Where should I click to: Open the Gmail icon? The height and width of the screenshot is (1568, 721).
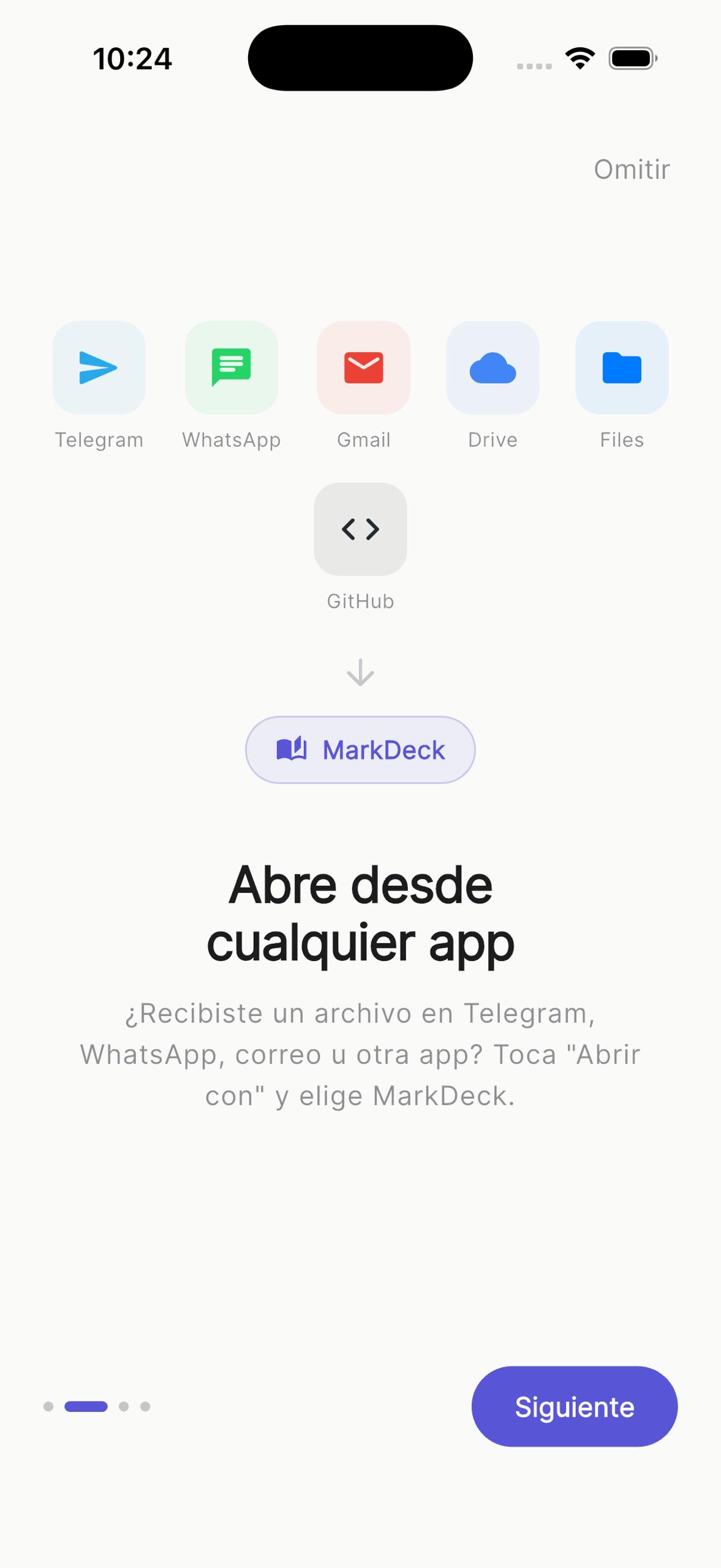(363, 367)
